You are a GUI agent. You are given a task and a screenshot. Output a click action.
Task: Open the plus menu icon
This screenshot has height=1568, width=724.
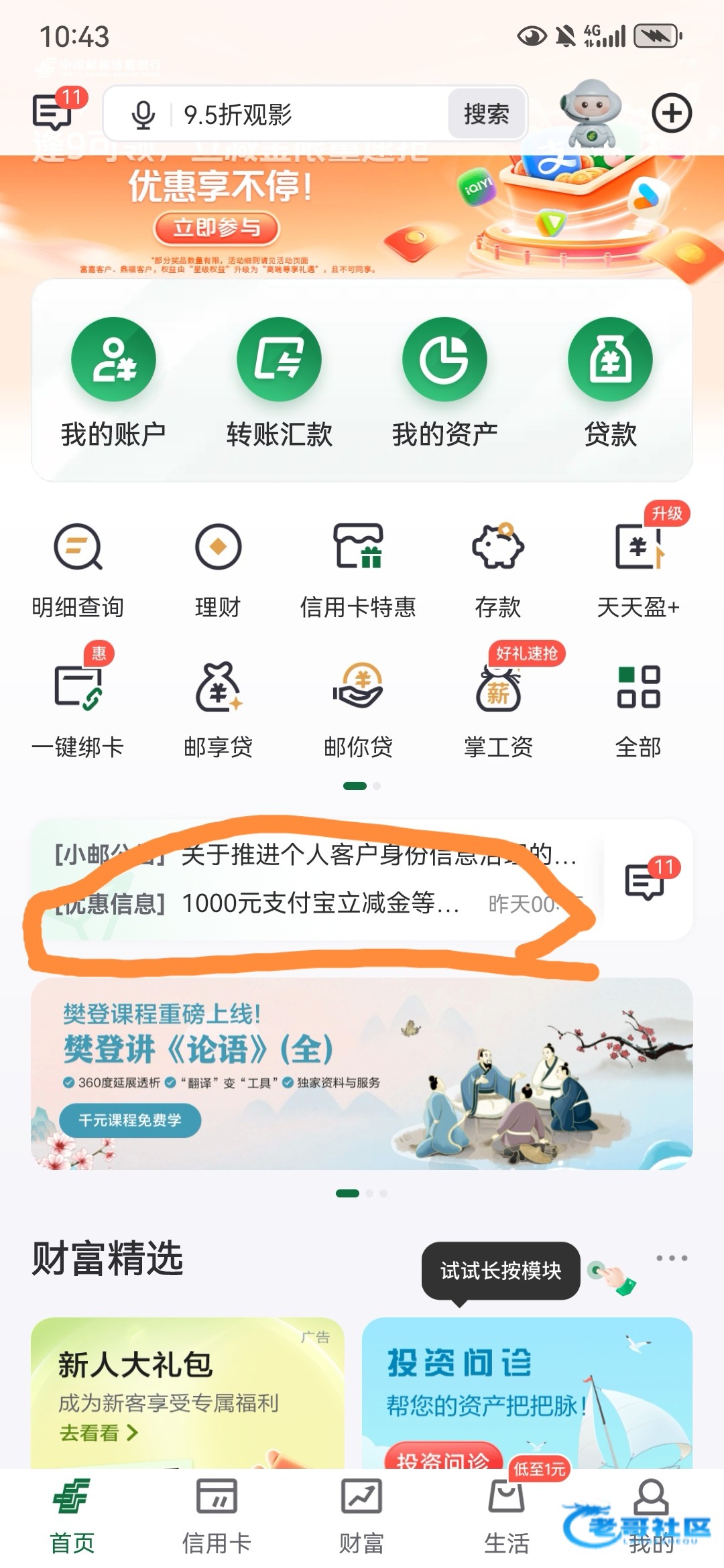point(672,113)
